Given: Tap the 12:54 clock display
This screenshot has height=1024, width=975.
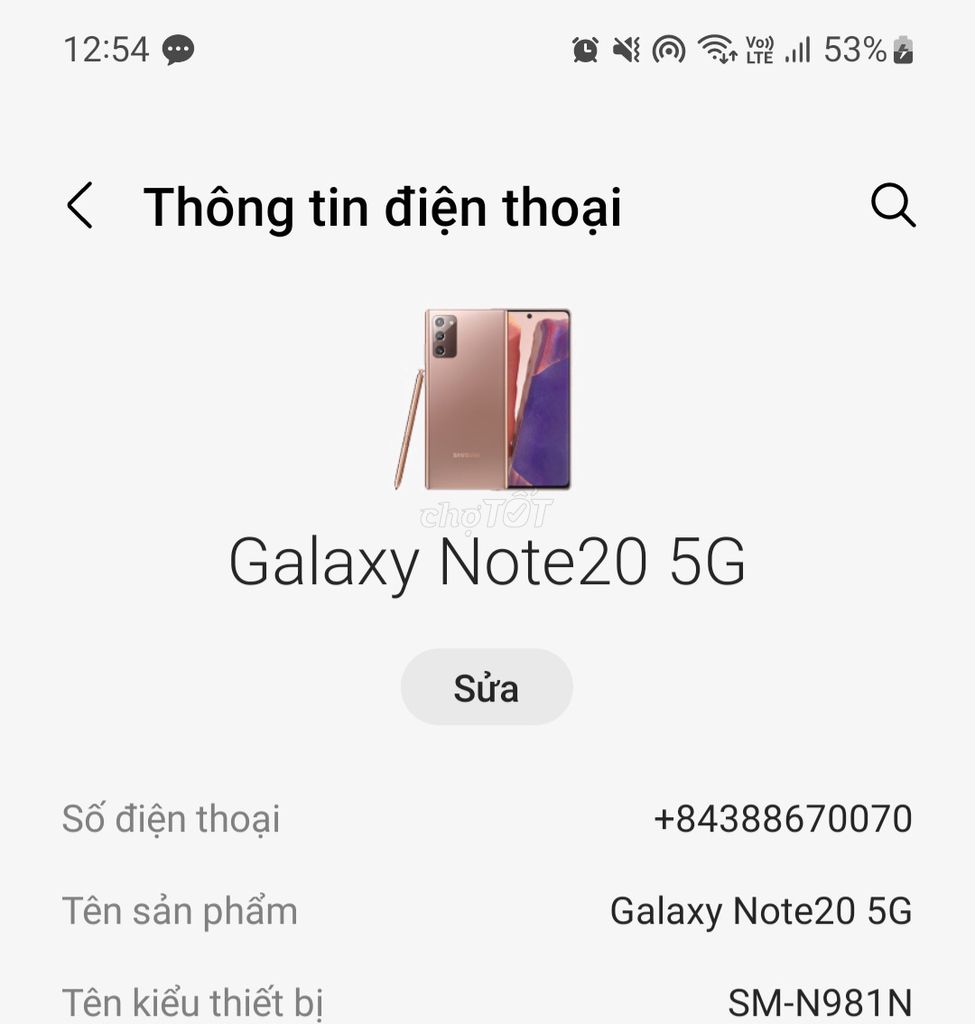Looking at the screenshot, I should point(108,49).
